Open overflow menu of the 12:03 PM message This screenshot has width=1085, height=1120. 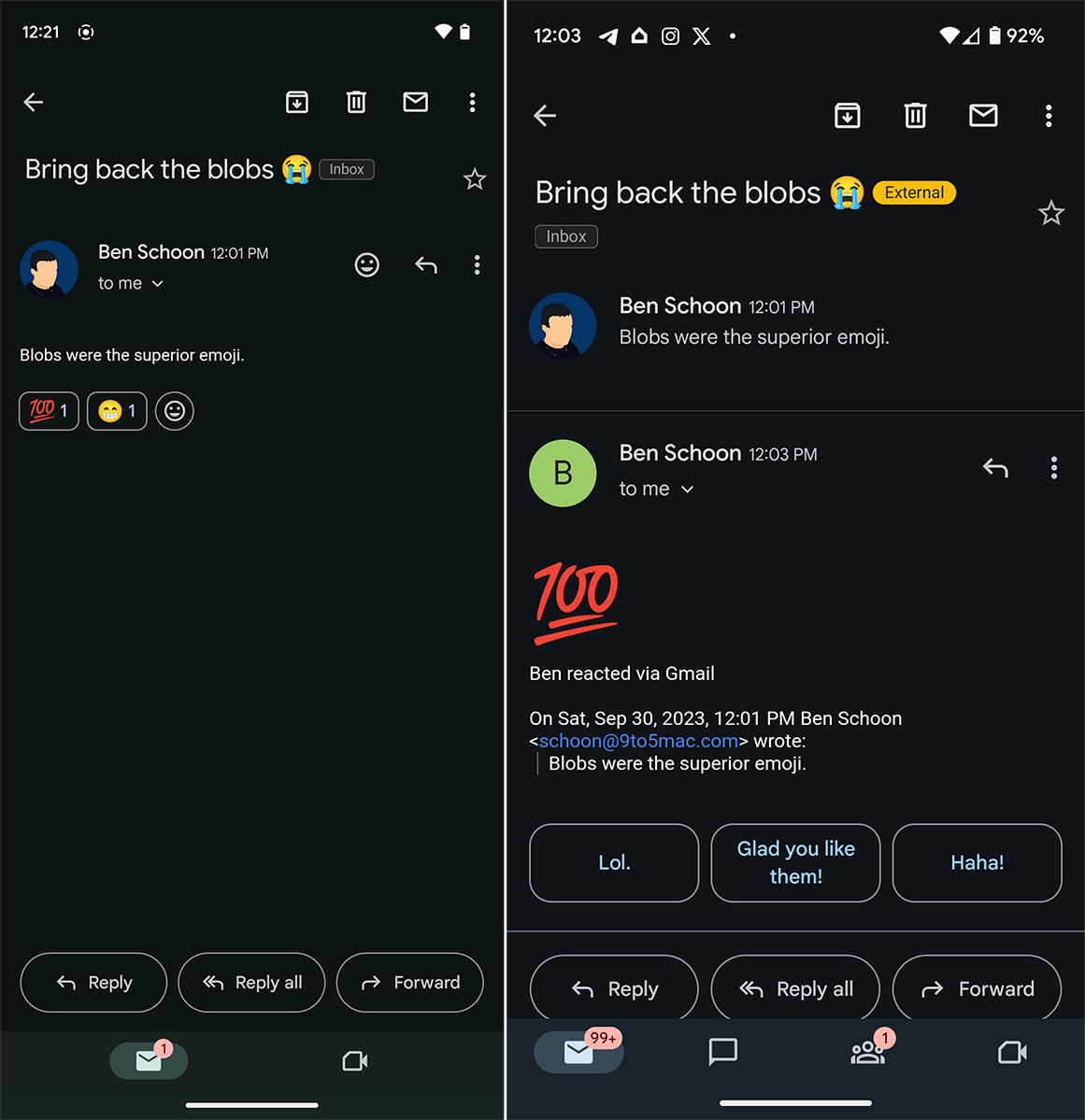(1054, 468)
